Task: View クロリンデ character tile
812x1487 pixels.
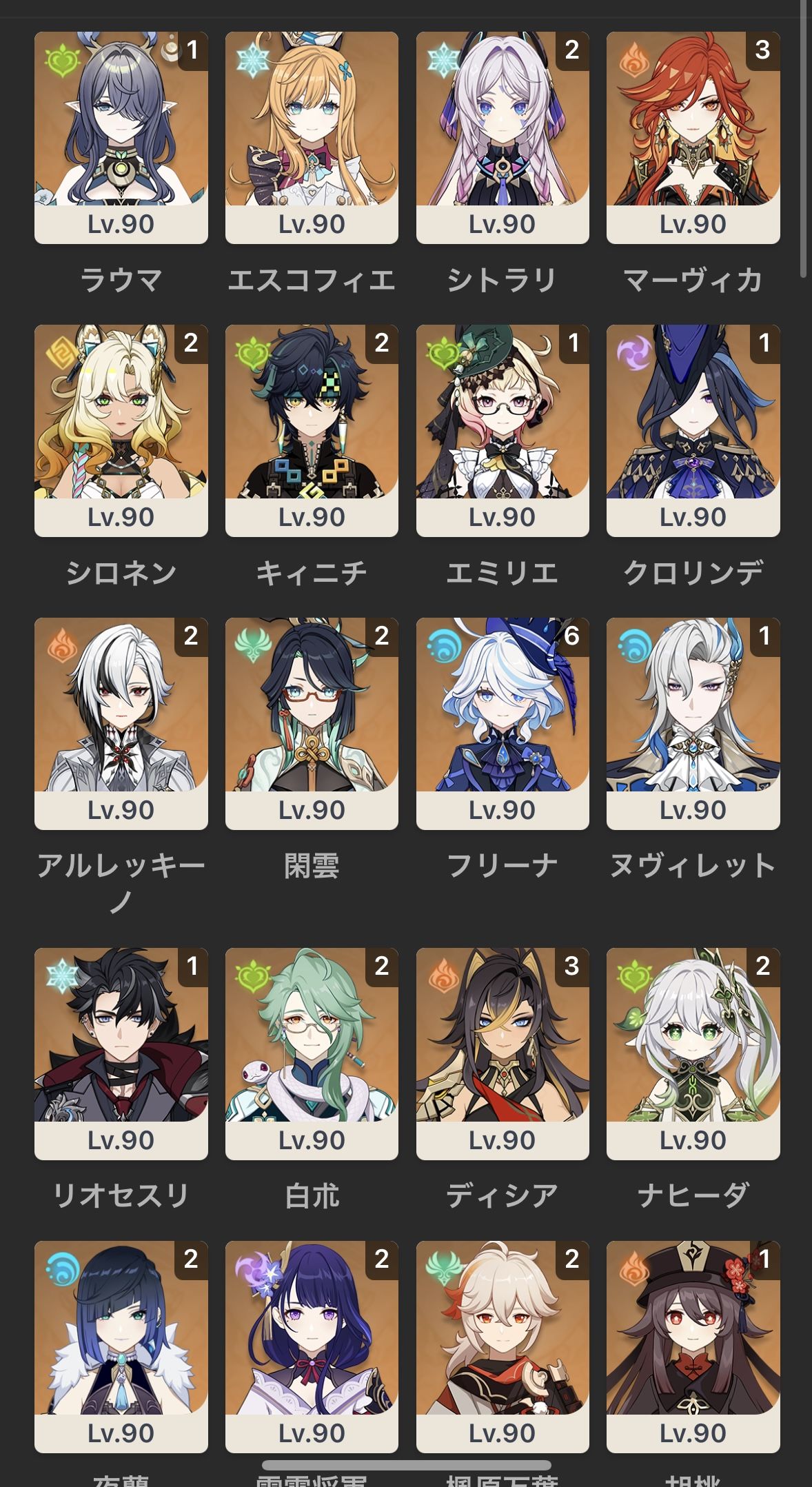Action: point(693,430)
